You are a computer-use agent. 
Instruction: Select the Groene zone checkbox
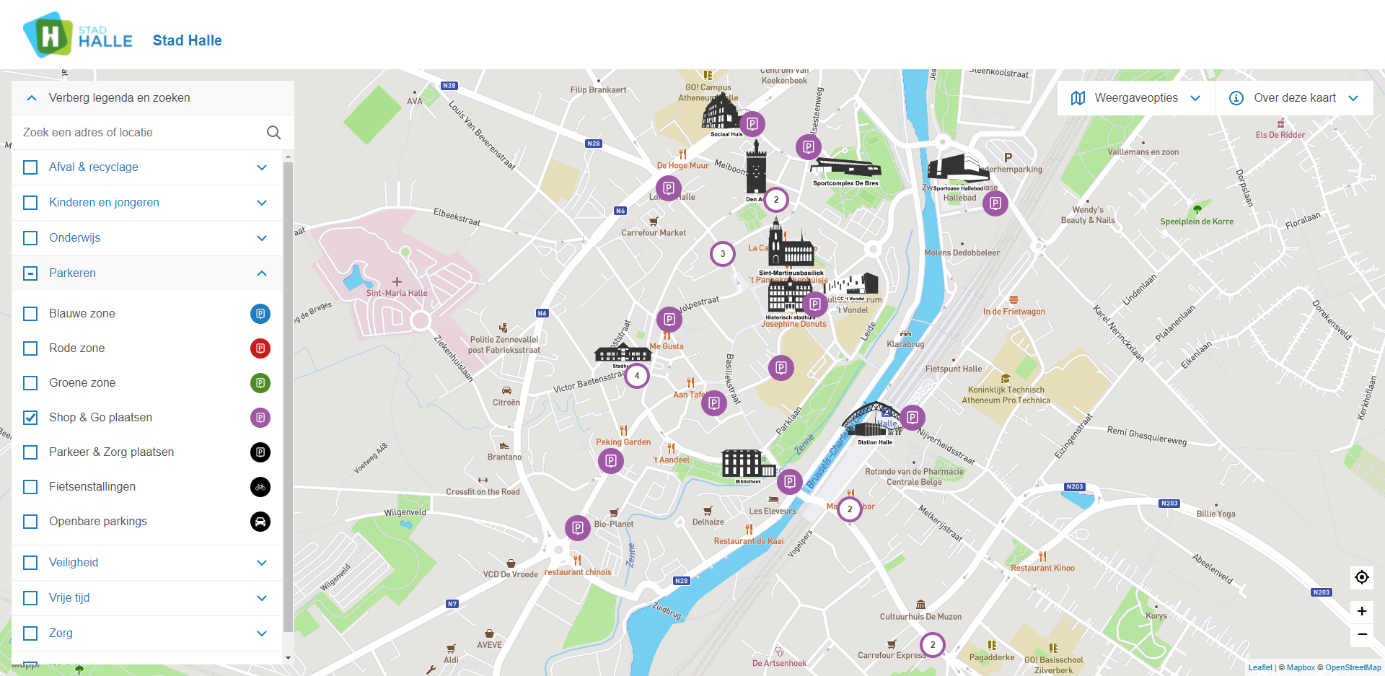pos(31,383)
